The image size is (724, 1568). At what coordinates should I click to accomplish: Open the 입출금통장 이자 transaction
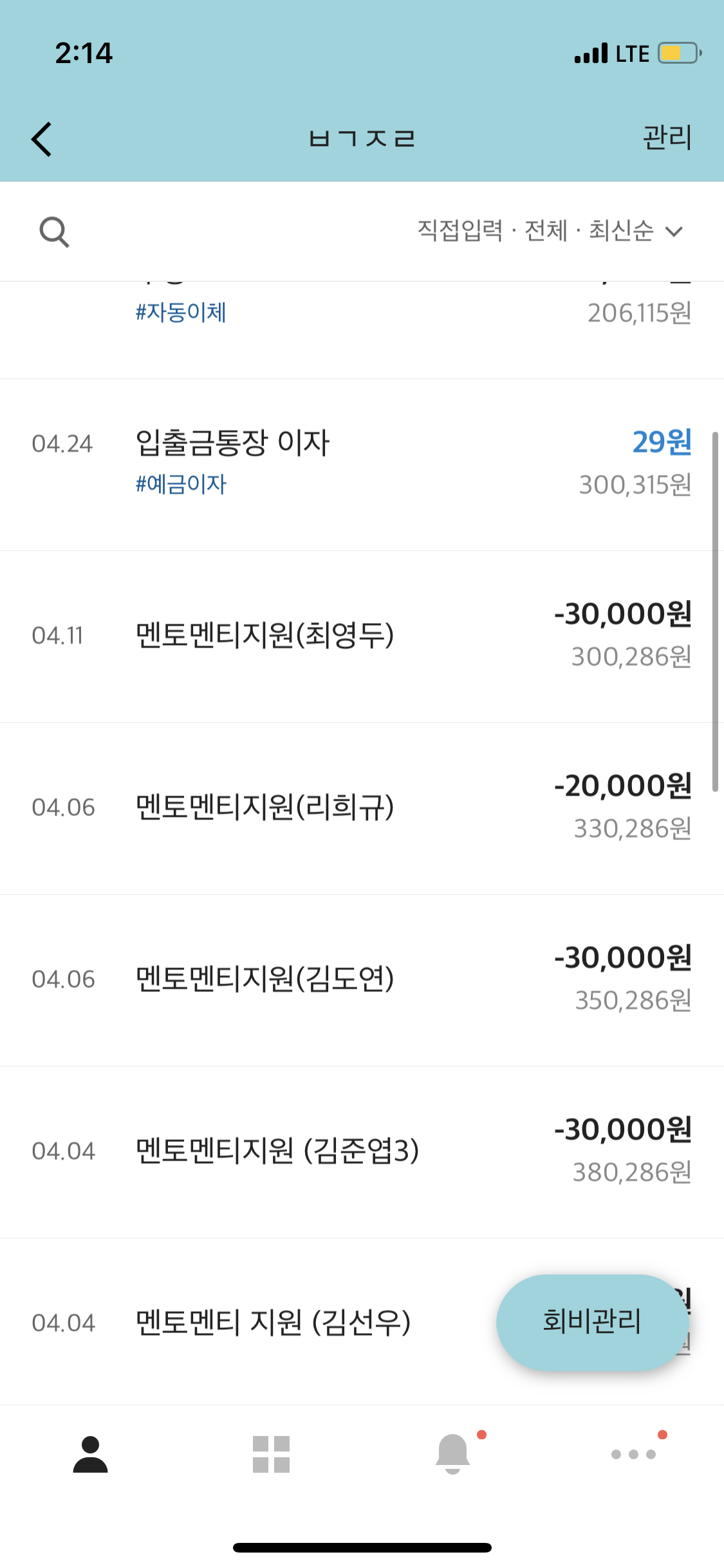[x=362, y=465]
